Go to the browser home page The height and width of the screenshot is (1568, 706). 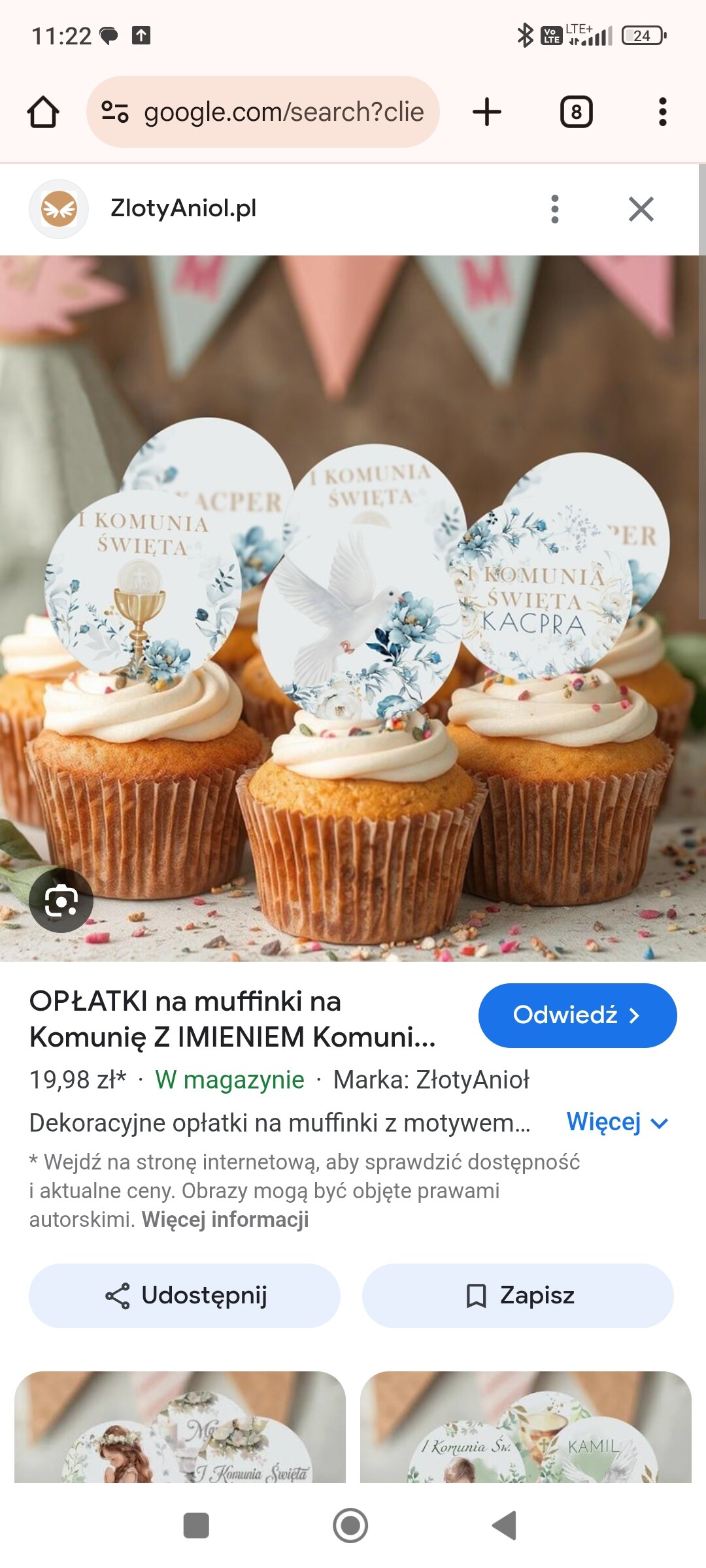point(43,112)
